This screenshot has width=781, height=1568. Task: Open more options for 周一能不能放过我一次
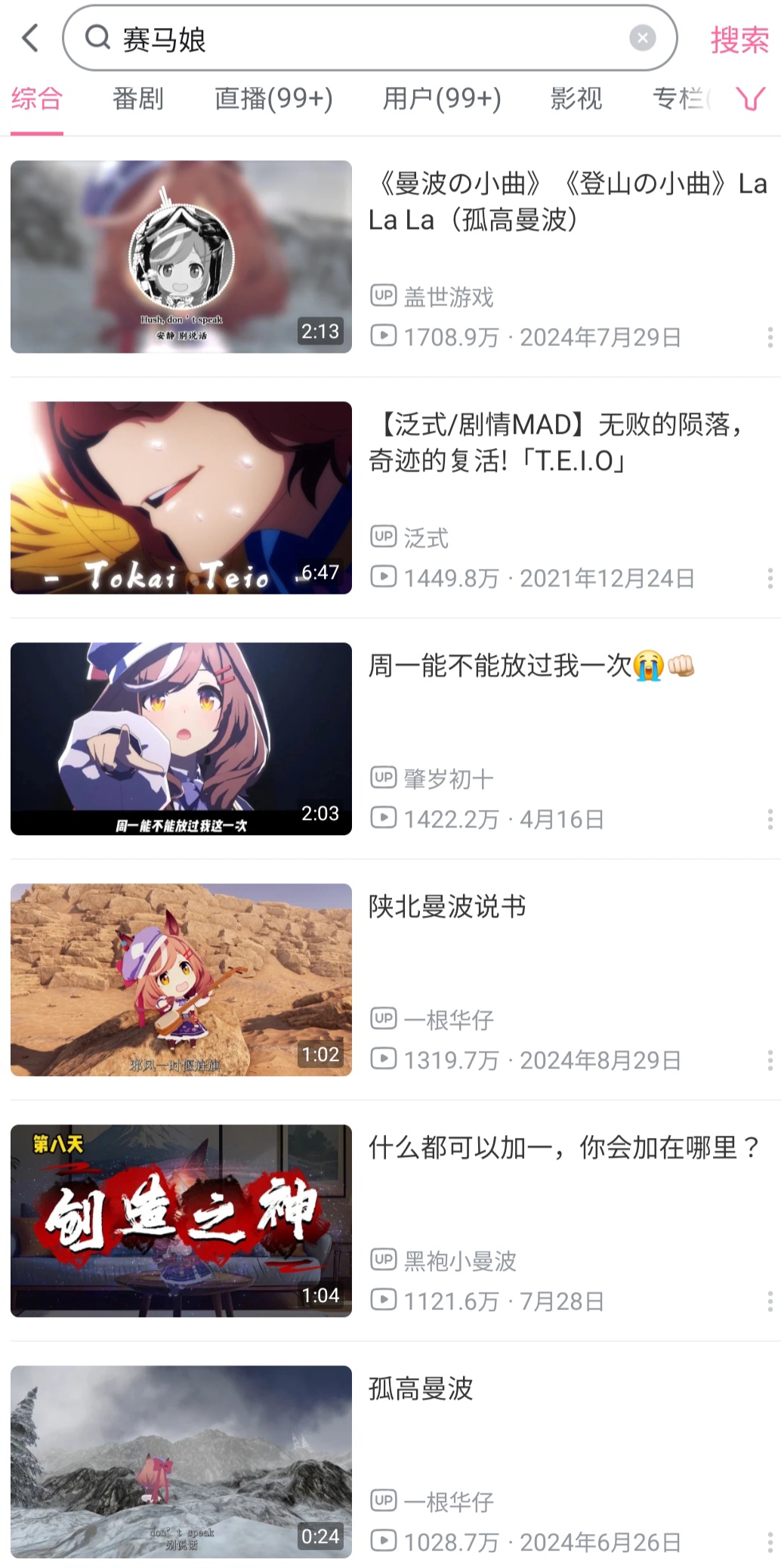769,819
